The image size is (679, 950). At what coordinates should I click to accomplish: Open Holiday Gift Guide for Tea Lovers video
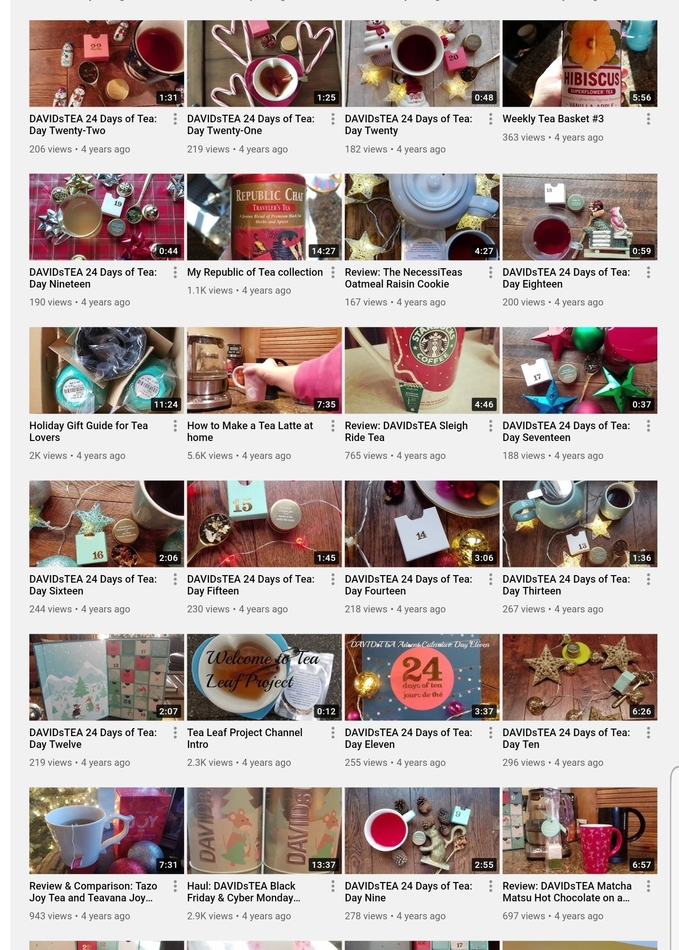[x=106, y=370]
